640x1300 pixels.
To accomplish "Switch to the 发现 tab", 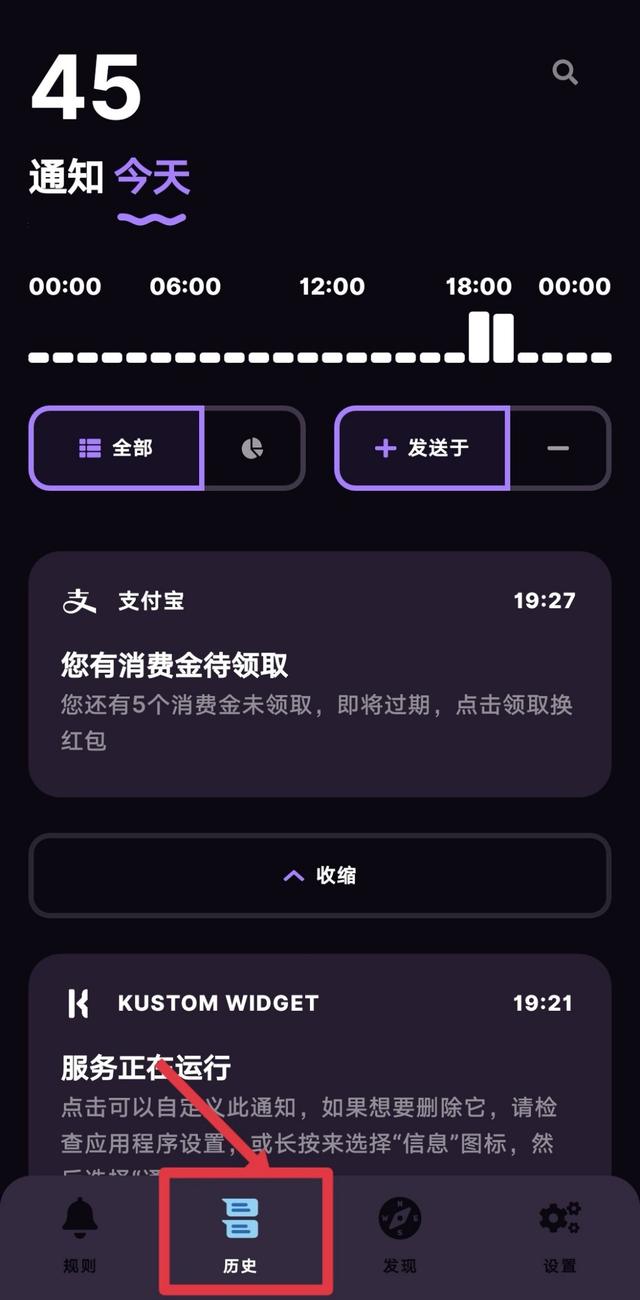I will (x=400, y=1235).
